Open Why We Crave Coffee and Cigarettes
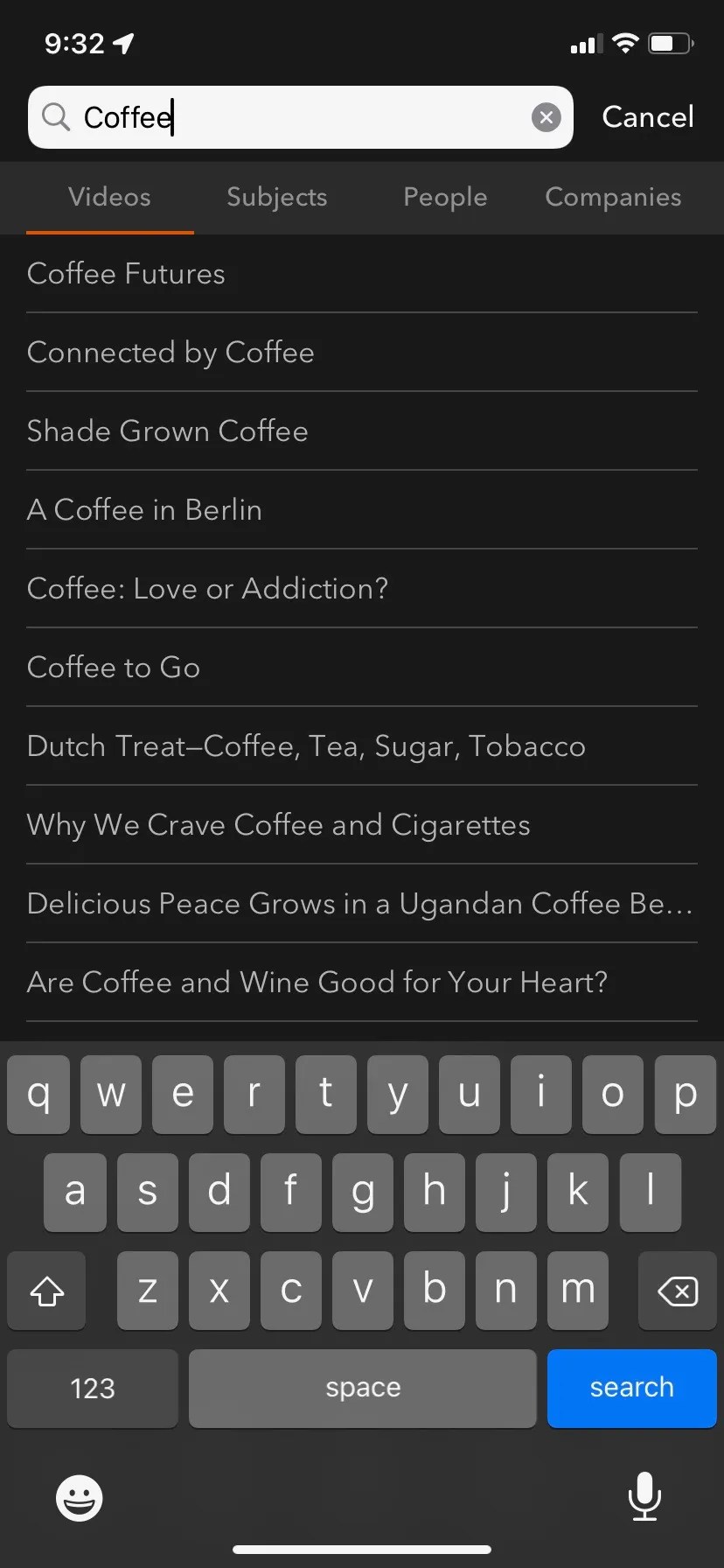Image resolution: width=724 pixels, height=1568 pixels. (x=278, y=825)
